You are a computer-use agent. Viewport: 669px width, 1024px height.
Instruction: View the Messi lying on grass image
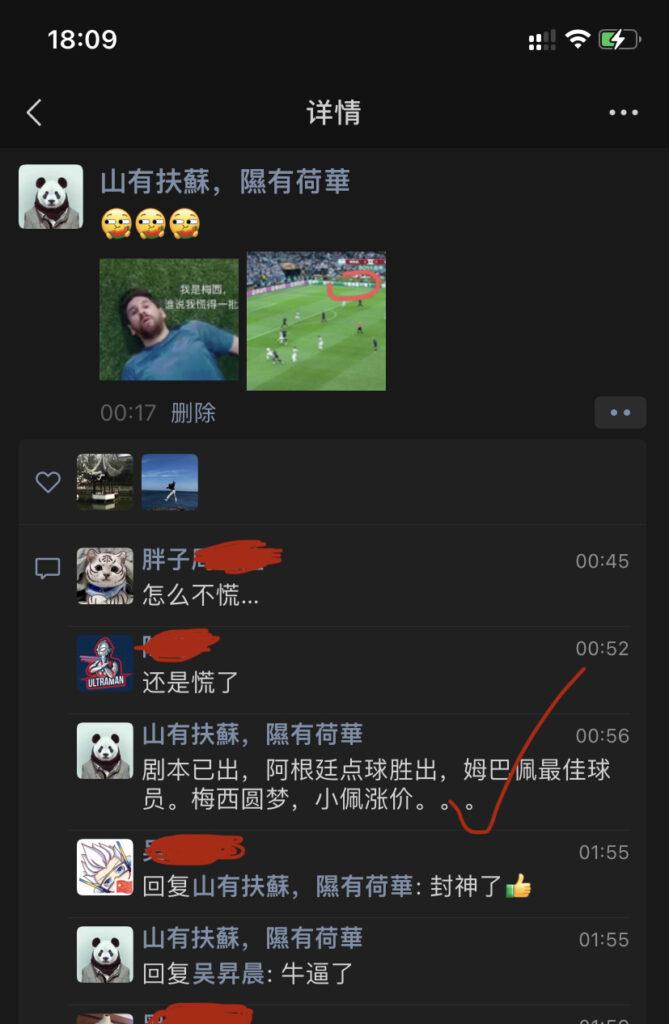point(169,319)
